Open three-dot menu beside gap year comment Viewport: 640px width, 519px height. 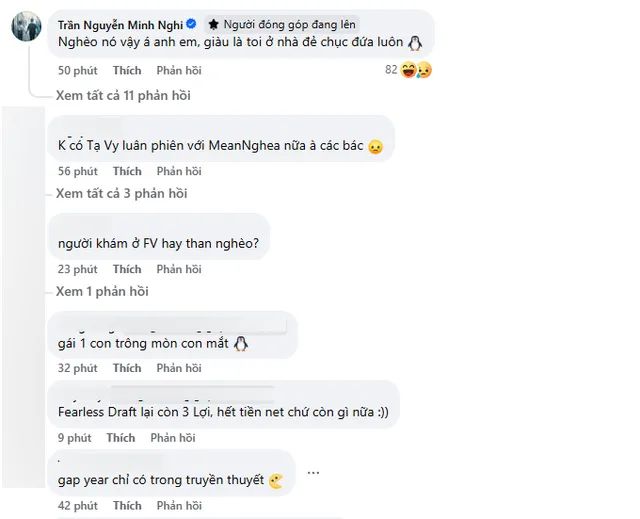313,472
